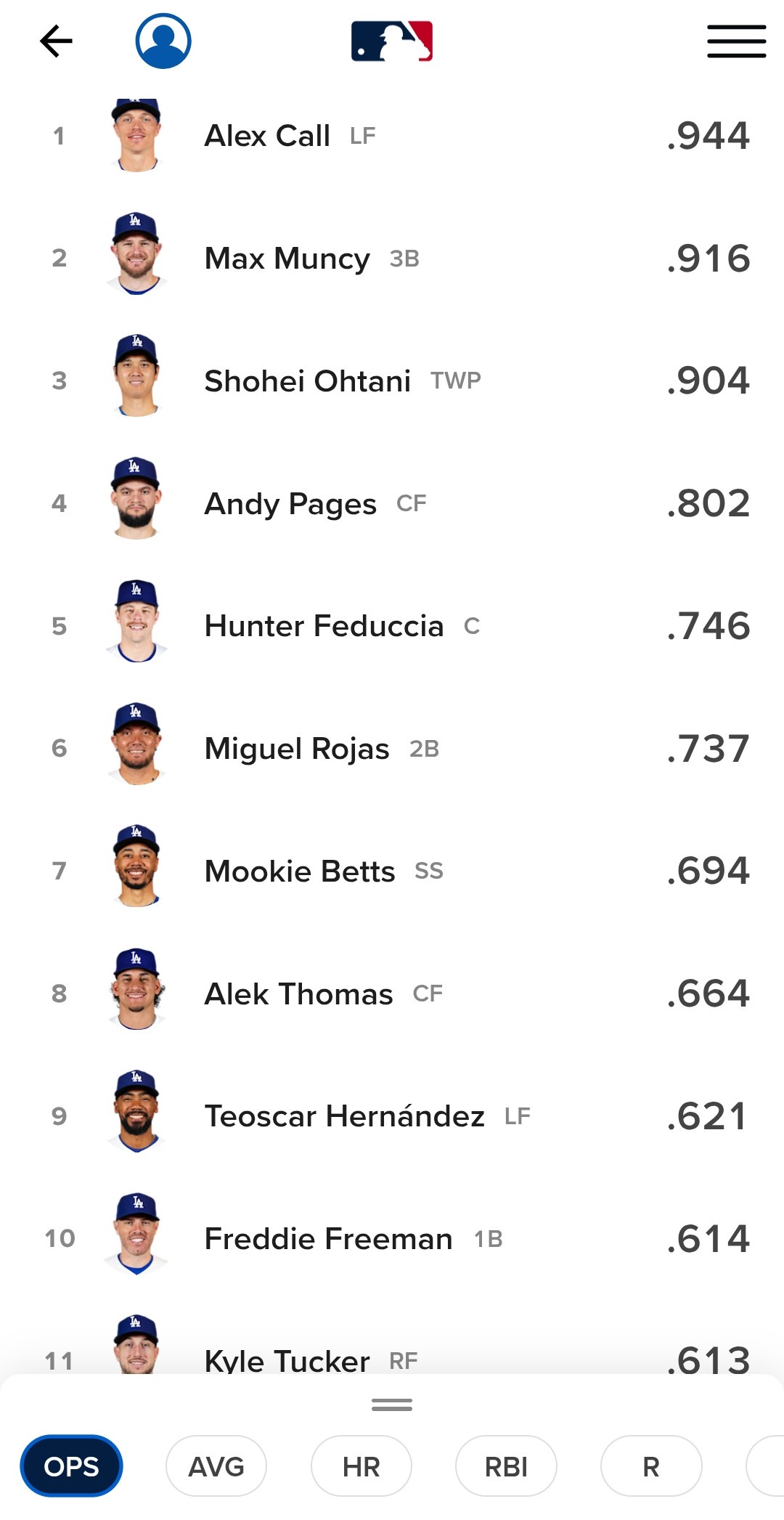Select the OPS stat chip
This screenshot has width=784, height=1520.
[x=71, y=1466]
